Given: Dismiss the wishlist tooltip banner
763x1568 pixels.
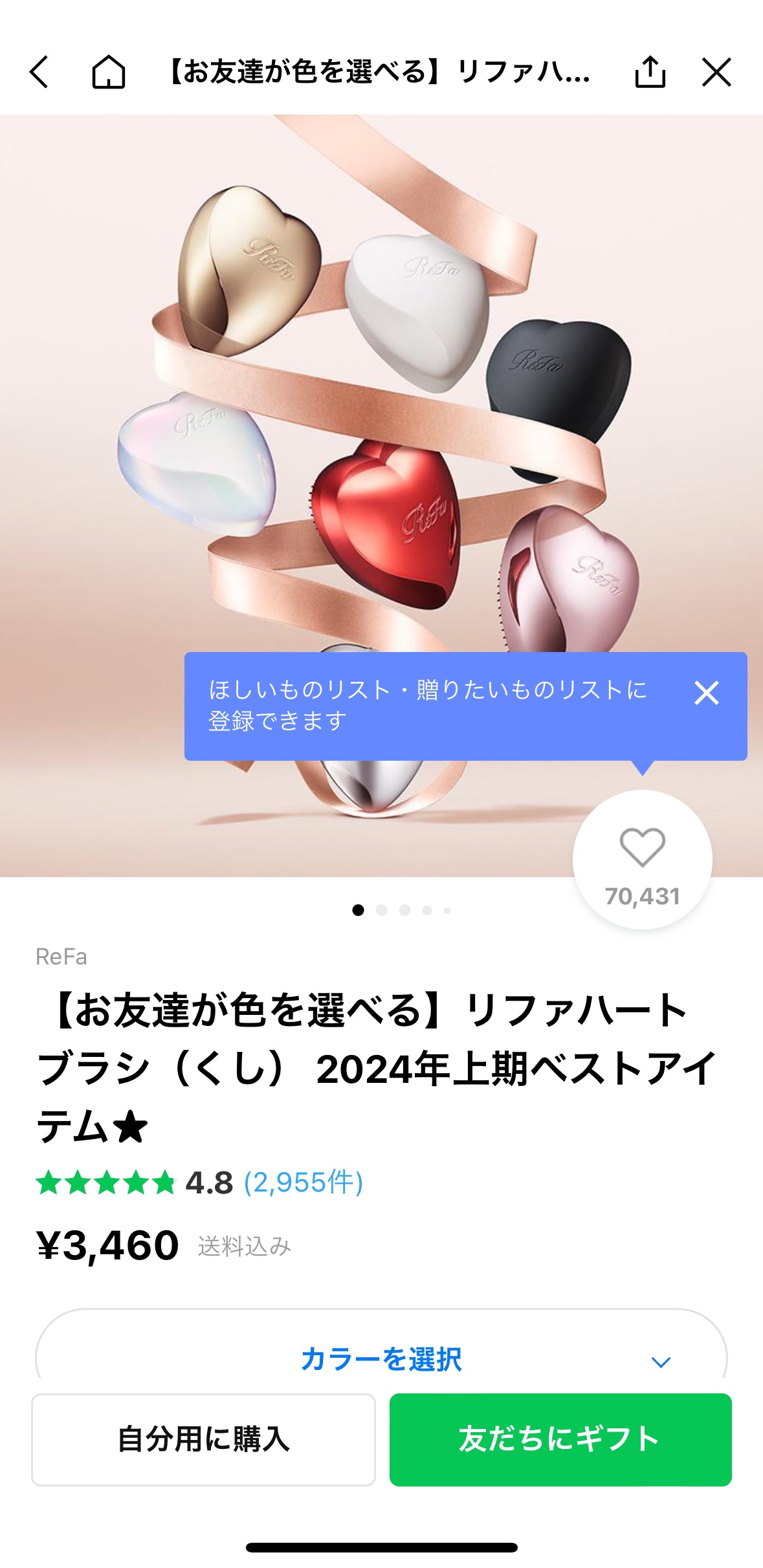Looking at the screenshot, I should (x=706, y=693).
